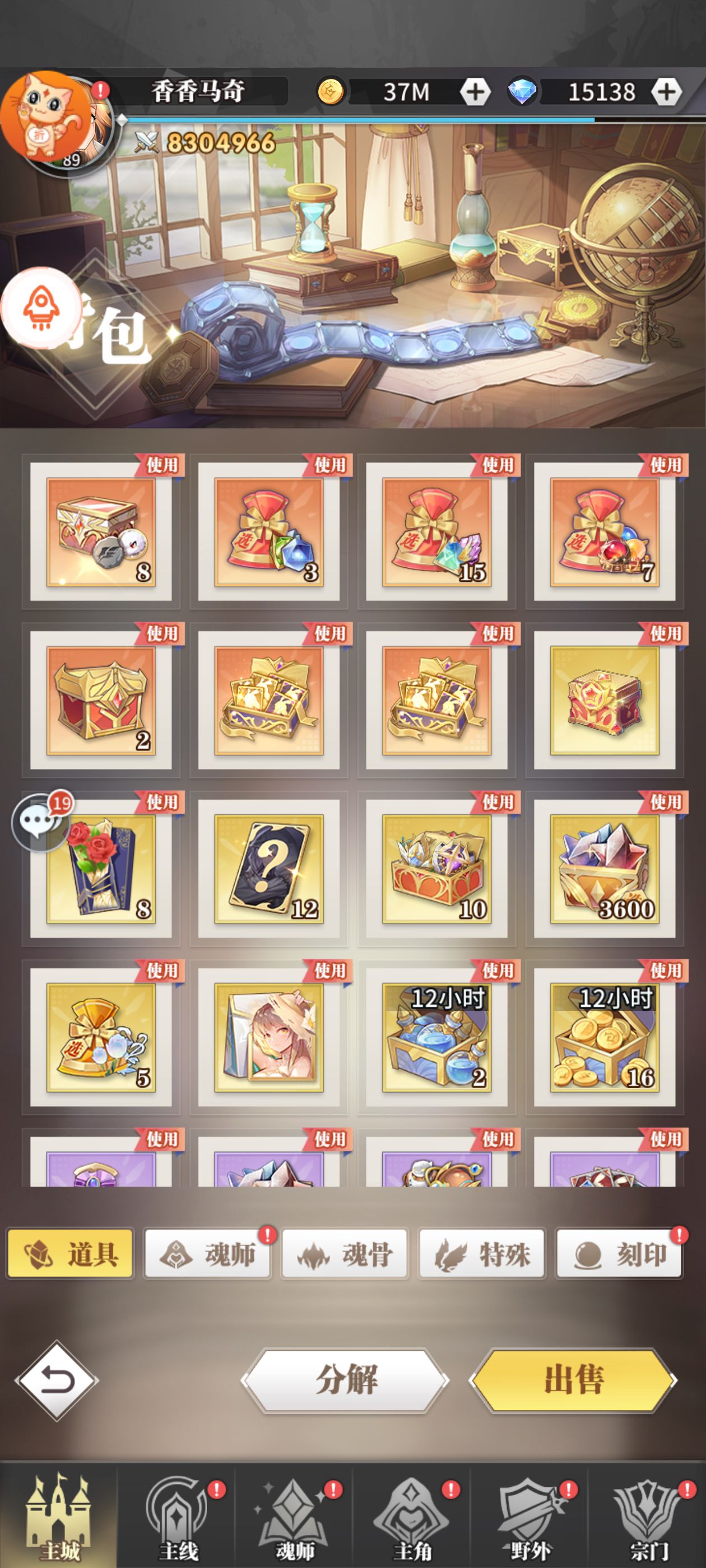706x1568 pixels.
Task: Switch to the 特殊 category tab
Action: tap(482, 1254)
